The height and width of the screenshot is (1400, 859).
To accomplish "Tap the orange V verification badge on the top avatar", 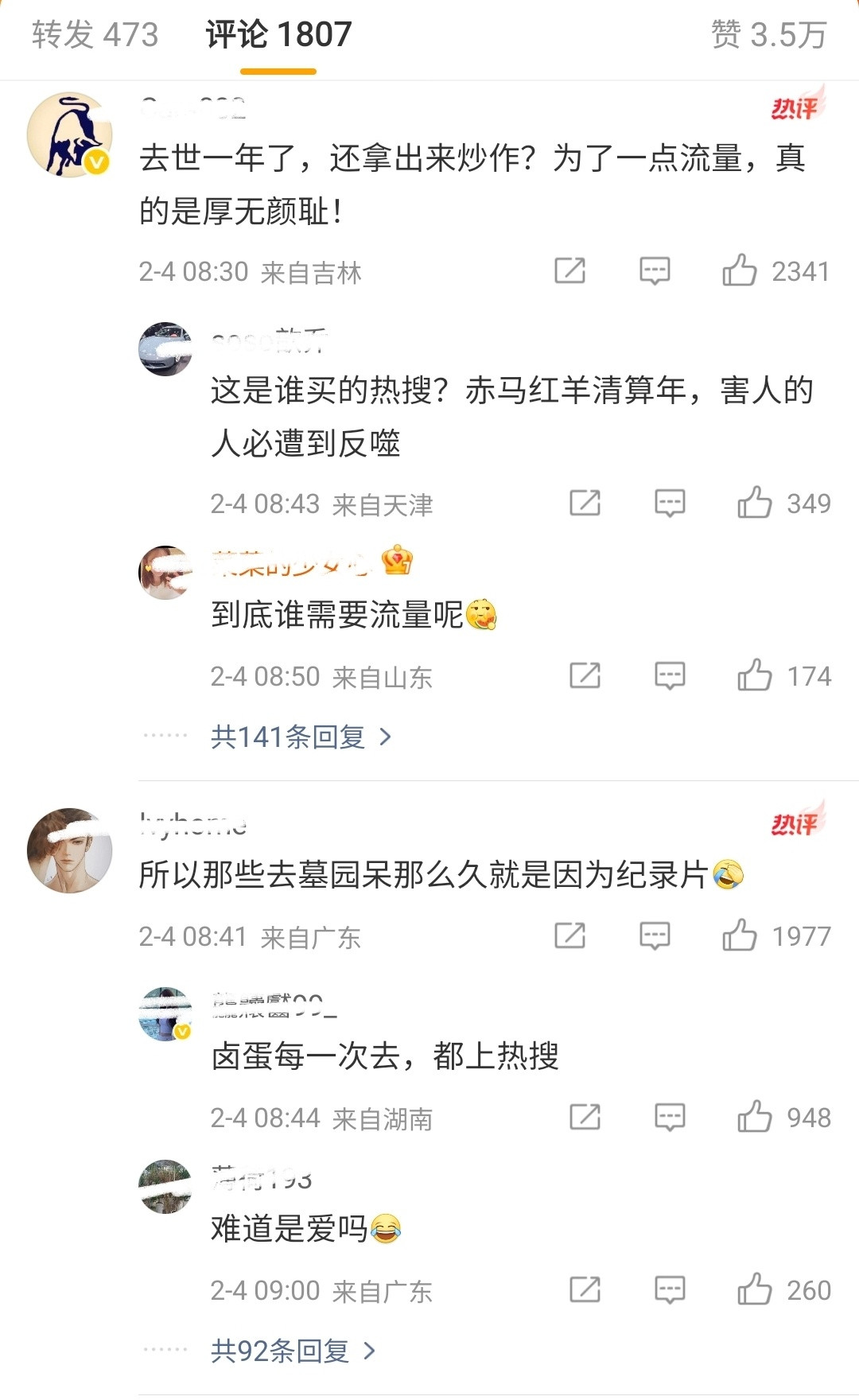I will point(95,162).
